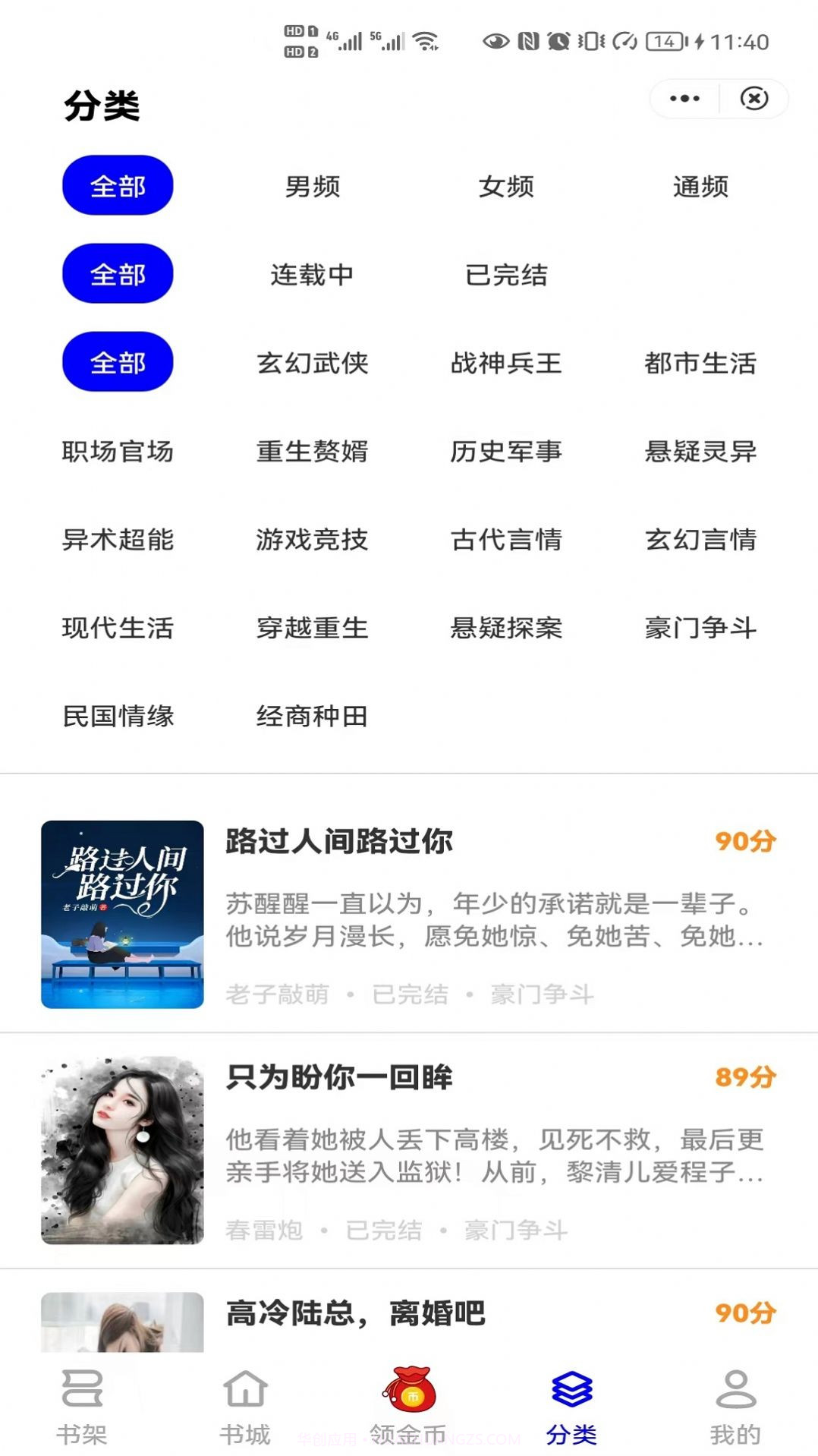
Task: Tap the circular close icon top right
Action: (754, 99)
